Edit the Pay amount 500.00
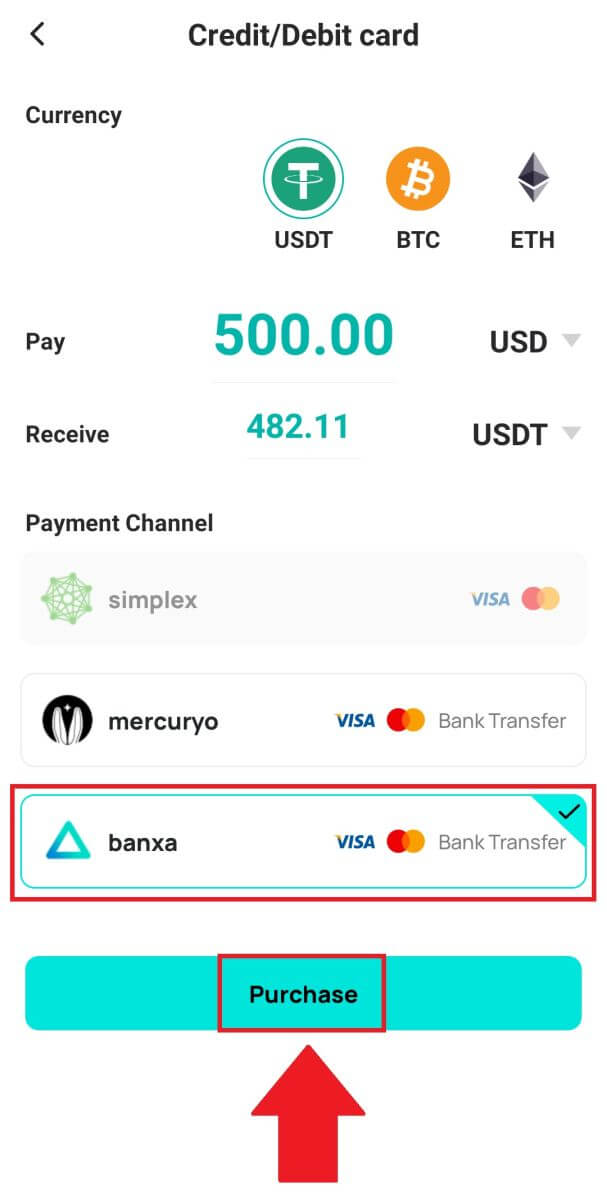The height and width of the screenshot is (1200, 607). click(303, 336)
